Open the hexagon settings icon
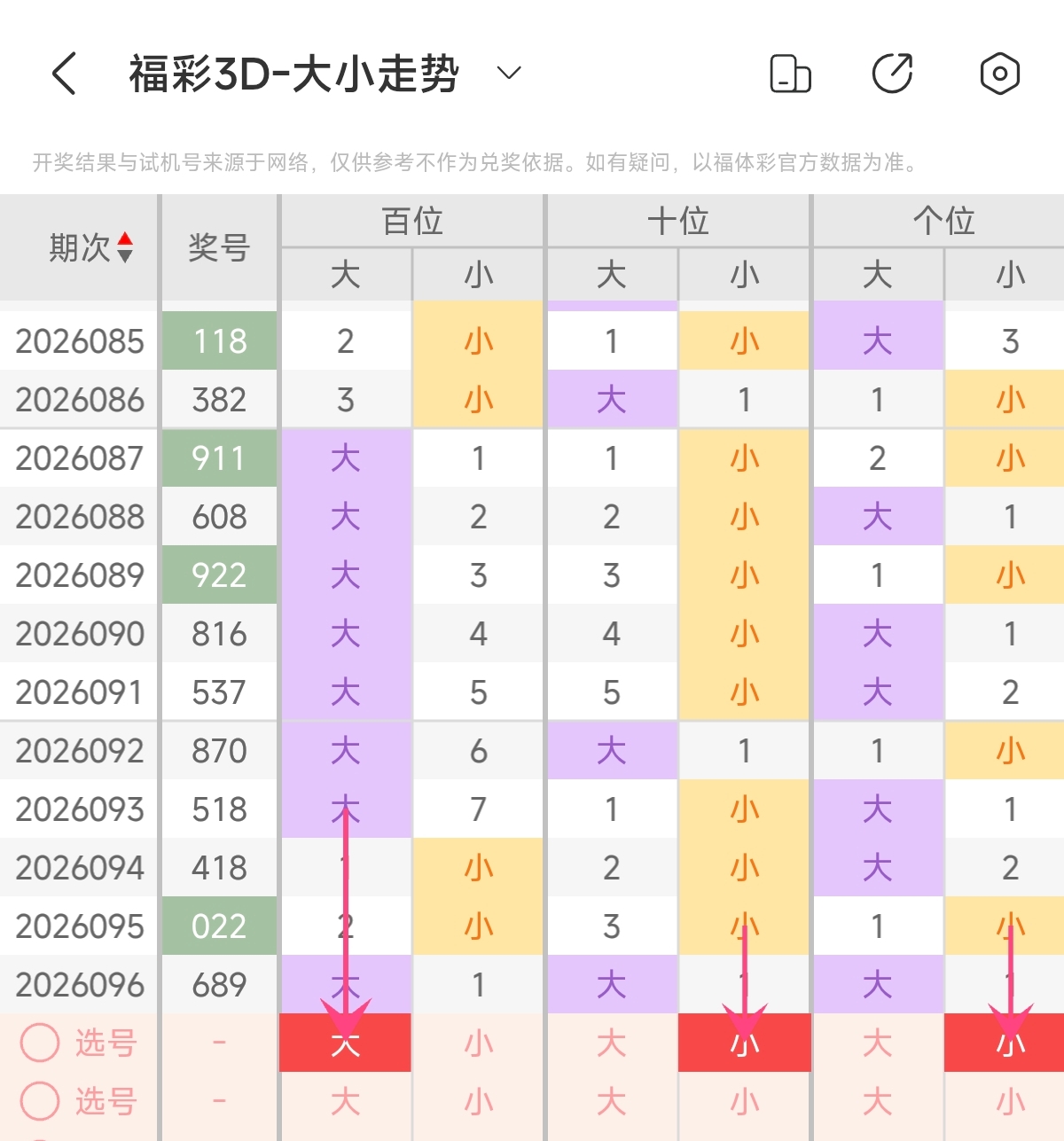 [x=1000, y=74]
